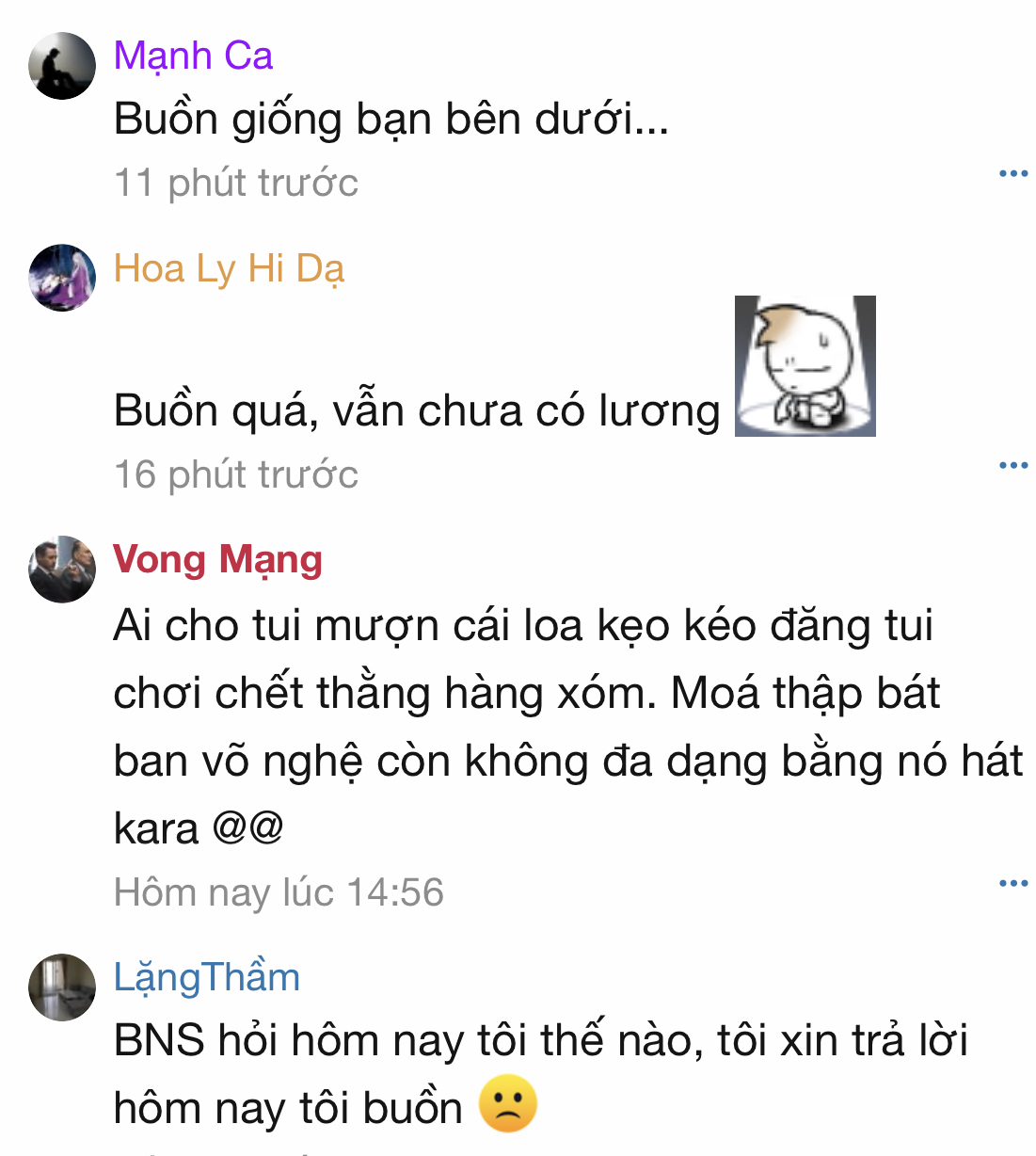Image resolution: width=1036 pixels, height=1156 pixels.
Task: Open Vong Mạng's profile avatar
Action: (62, 570)
